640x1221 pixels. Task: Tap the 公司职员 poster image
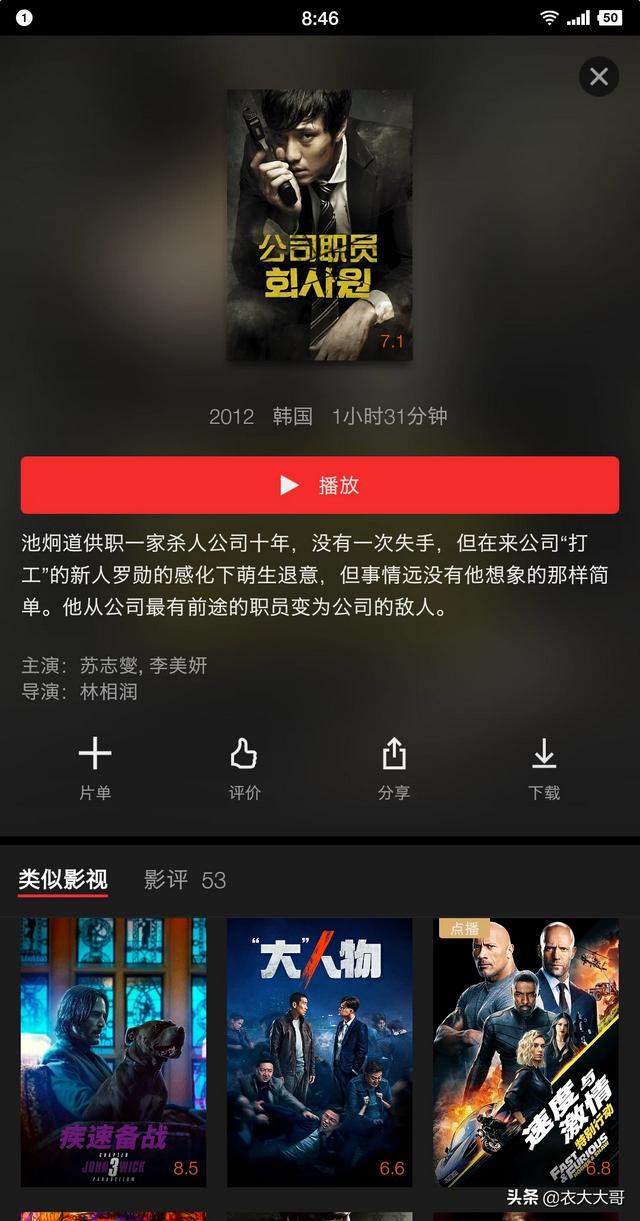(319, 225)
